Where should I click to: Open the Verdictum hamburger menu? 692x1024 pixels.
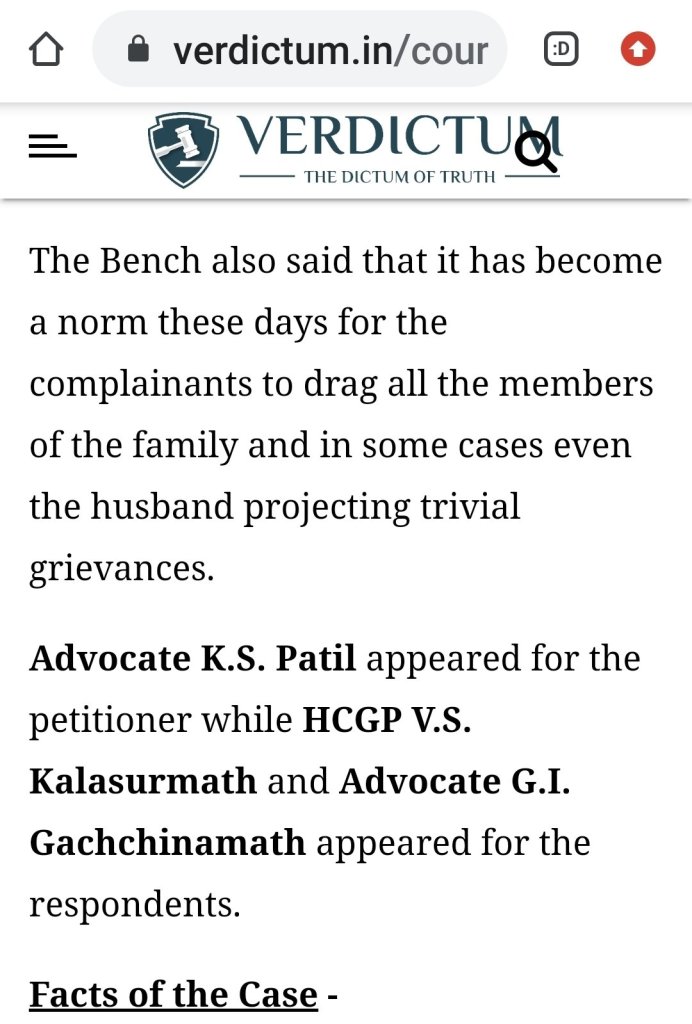pyautogui.click(x=52, y=148)
